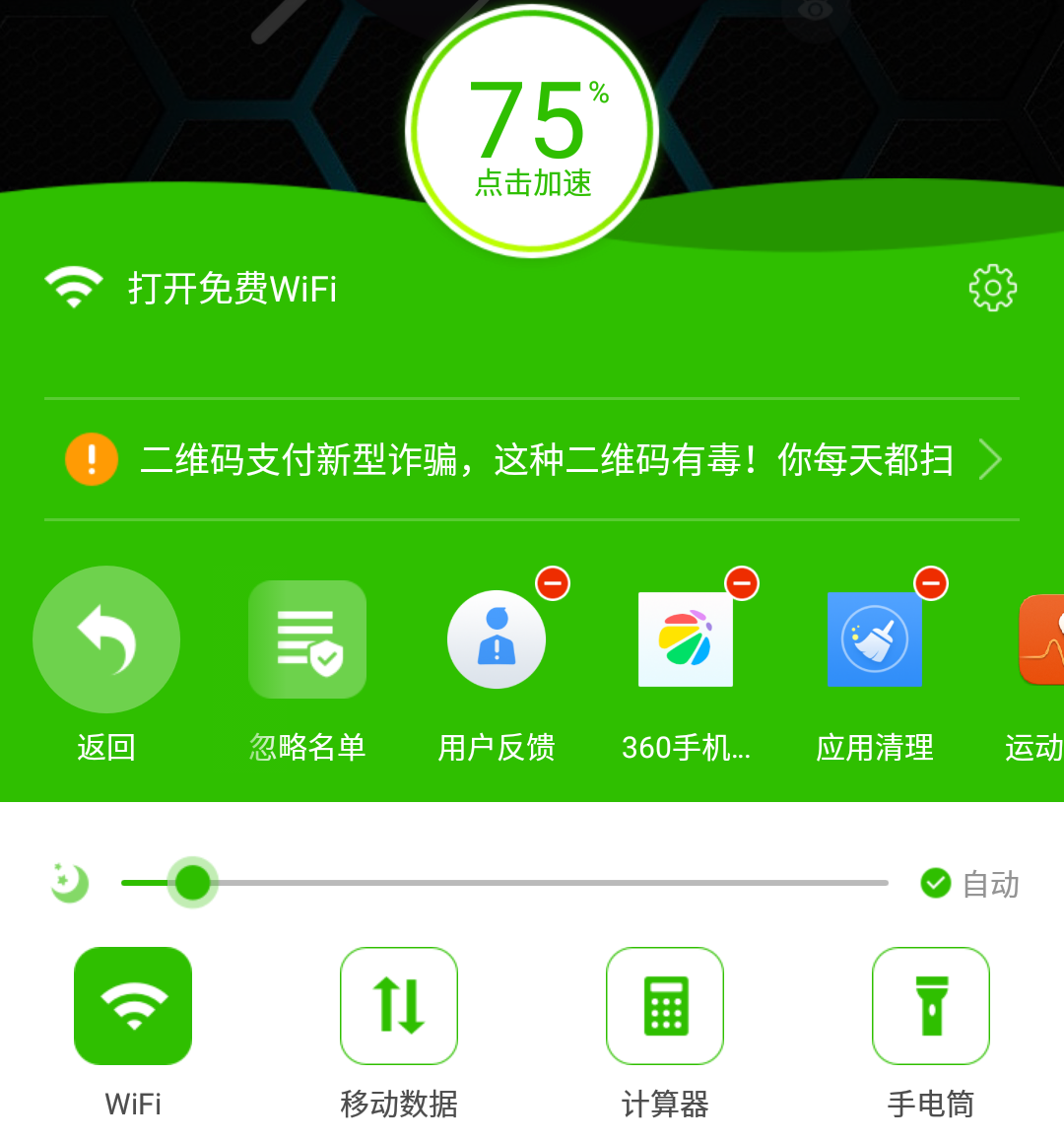Image resolution: width=1064 pixels, height=1141 pixels.
Task: Expand the scam news banner arrow
Action: (990, 459)
